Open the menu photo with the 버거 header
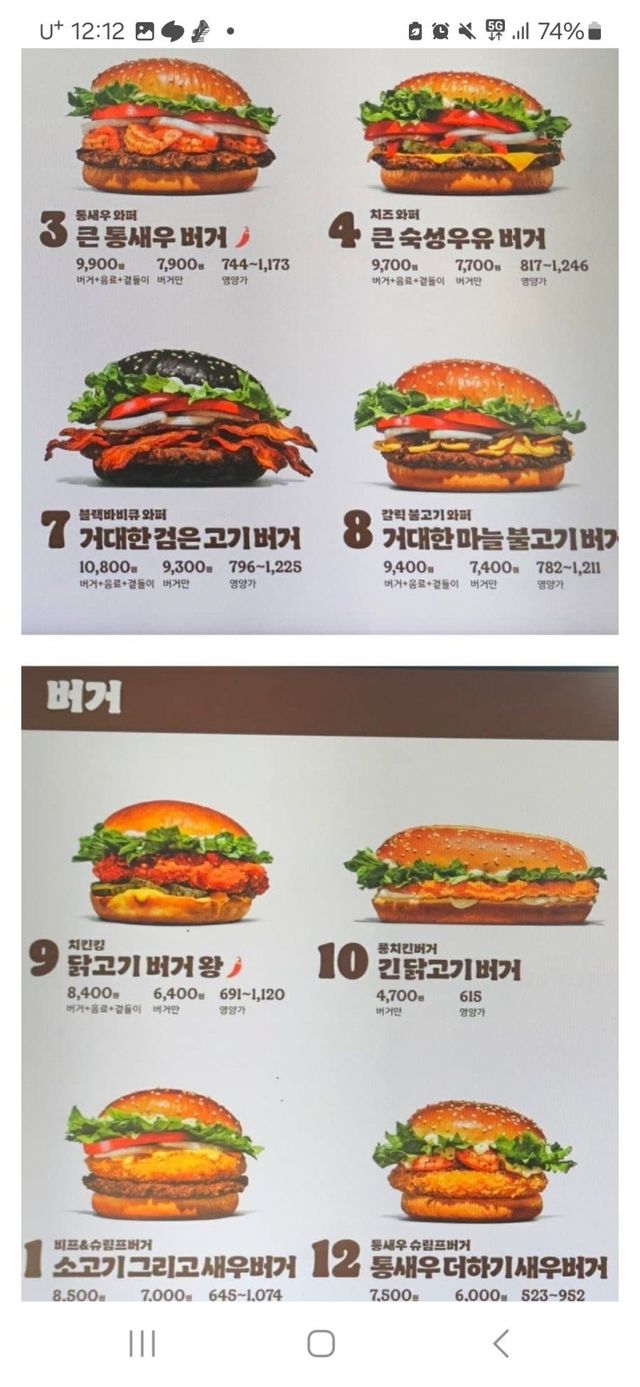 [320, 985]
